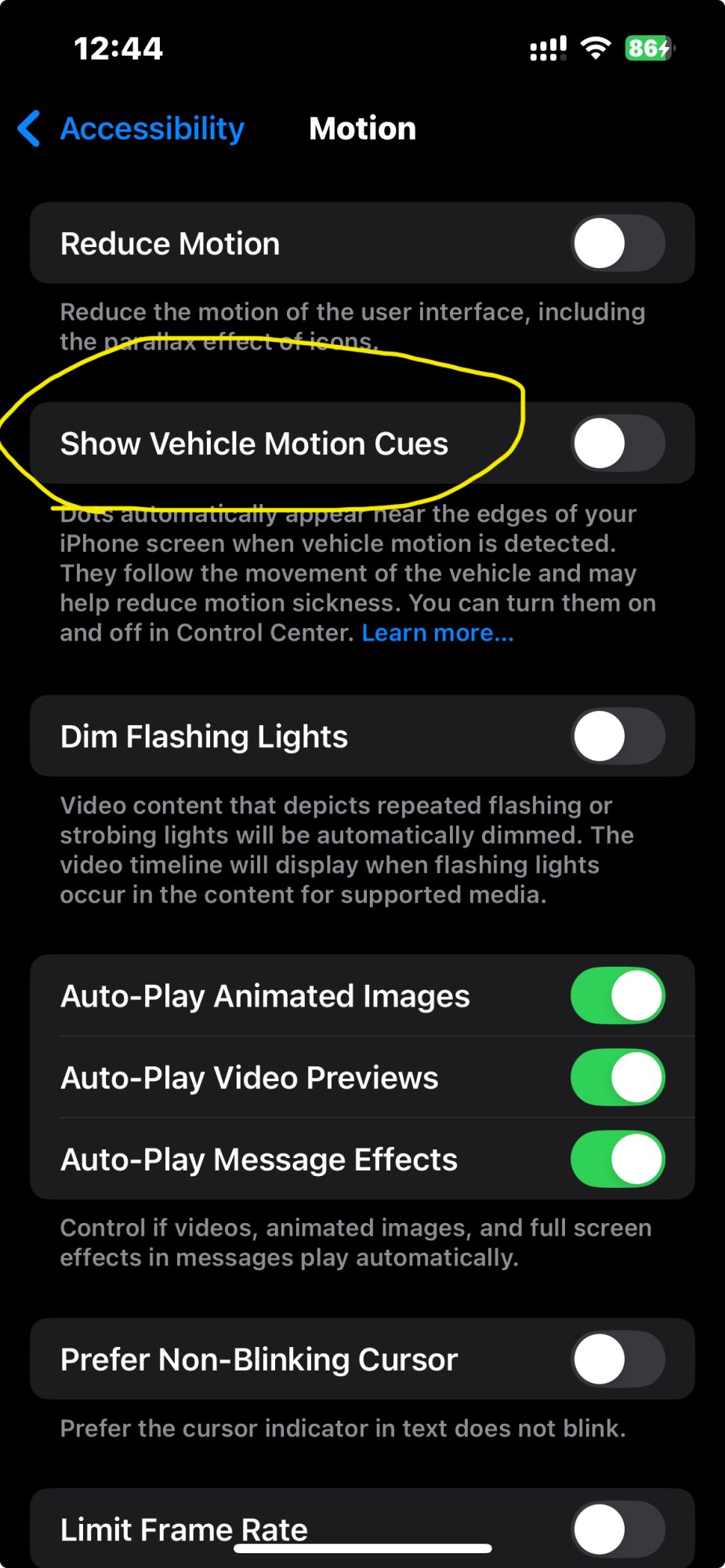The height and width of the screenshot is (1568, 725).
Task: Enable the Reduce Motion switch
Action: 618,243
